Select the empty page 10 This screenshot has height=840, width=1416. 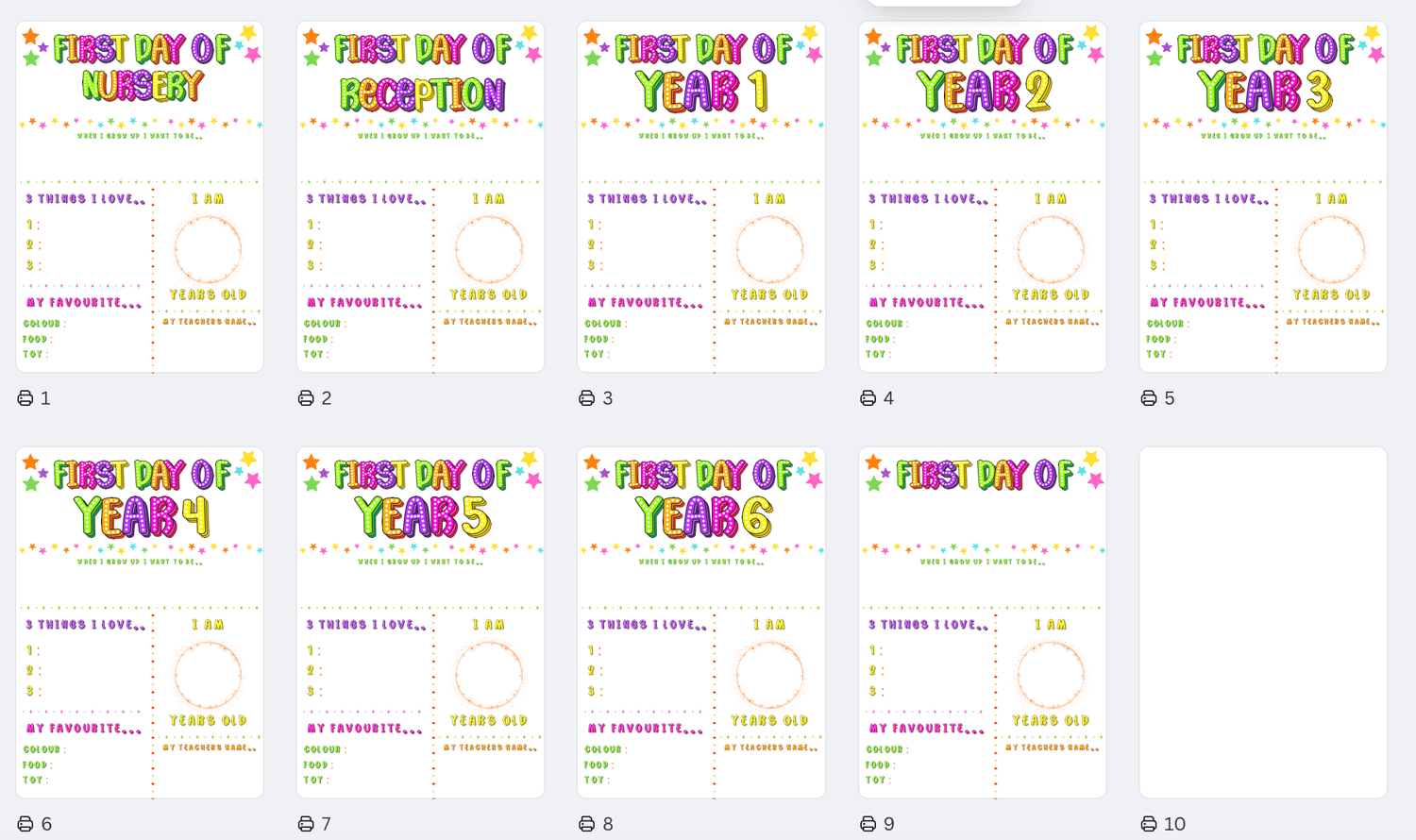coord(1263,622)
